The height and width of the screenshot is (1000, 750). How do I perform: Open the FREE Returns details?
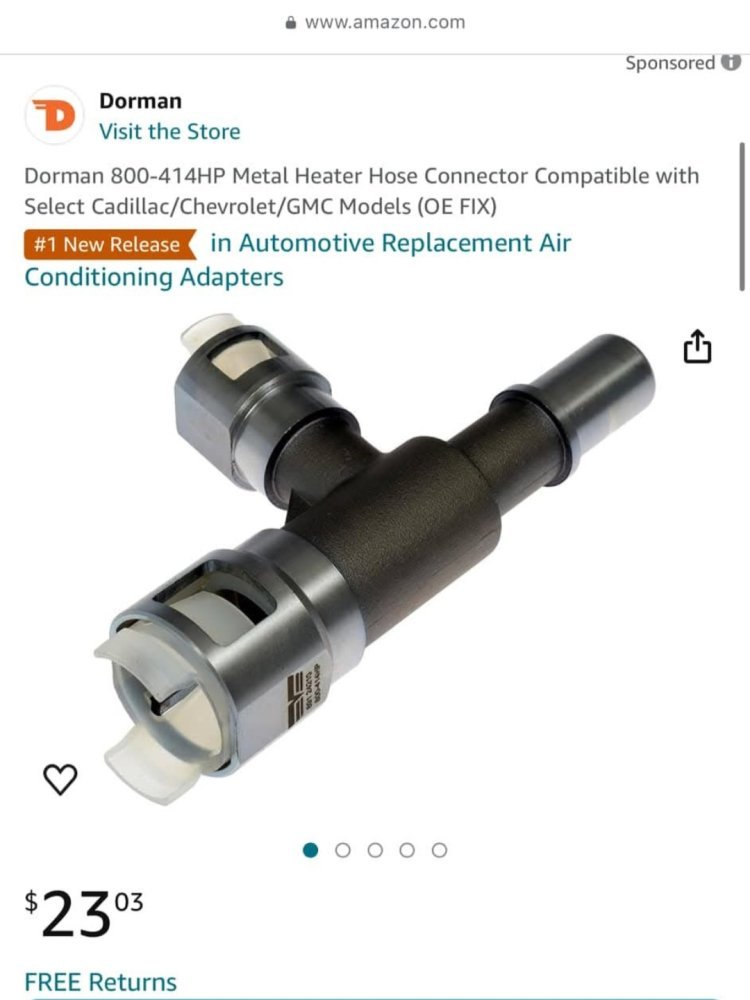coord(100,982)
